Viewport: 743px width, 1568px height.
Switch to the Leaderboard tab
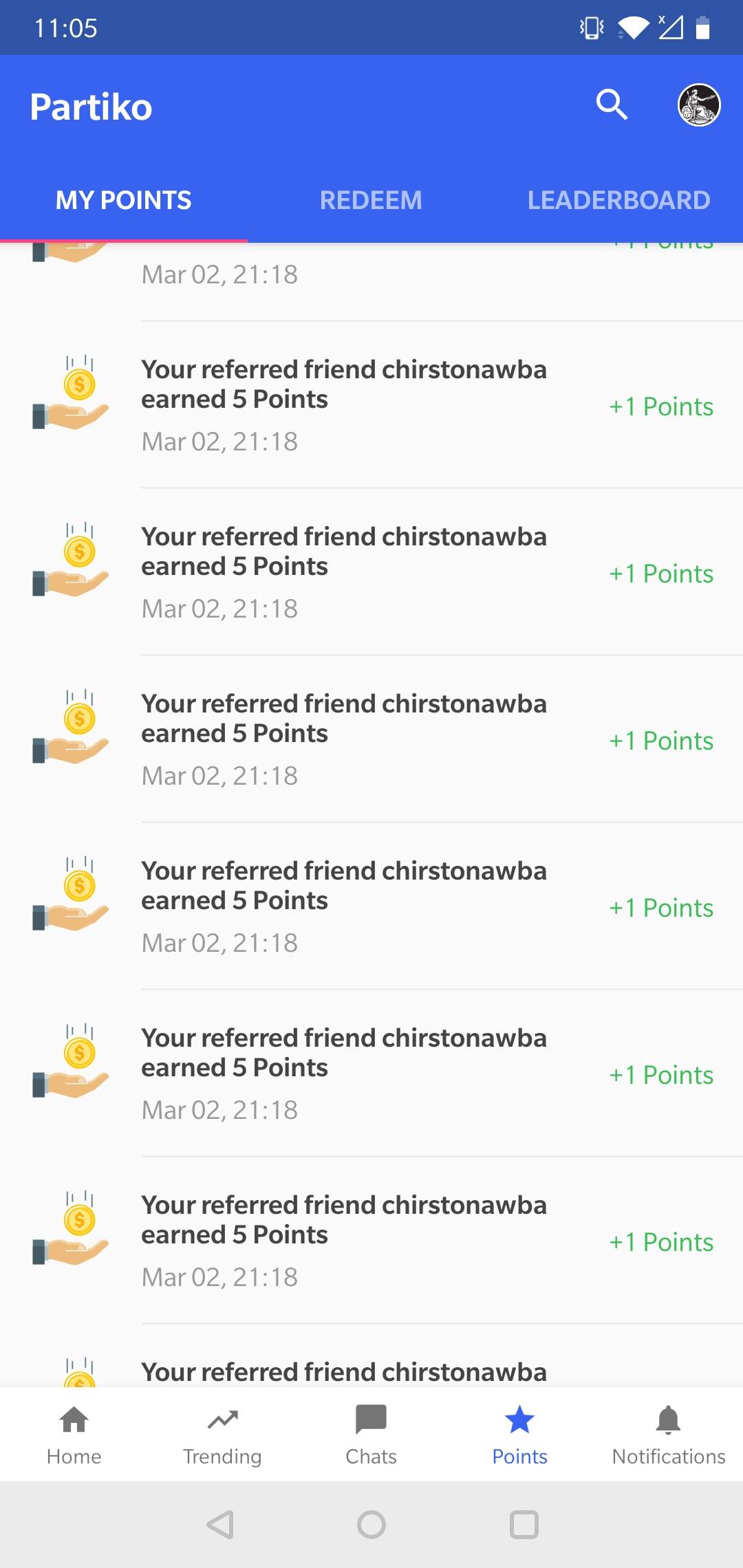click(618, 200)
